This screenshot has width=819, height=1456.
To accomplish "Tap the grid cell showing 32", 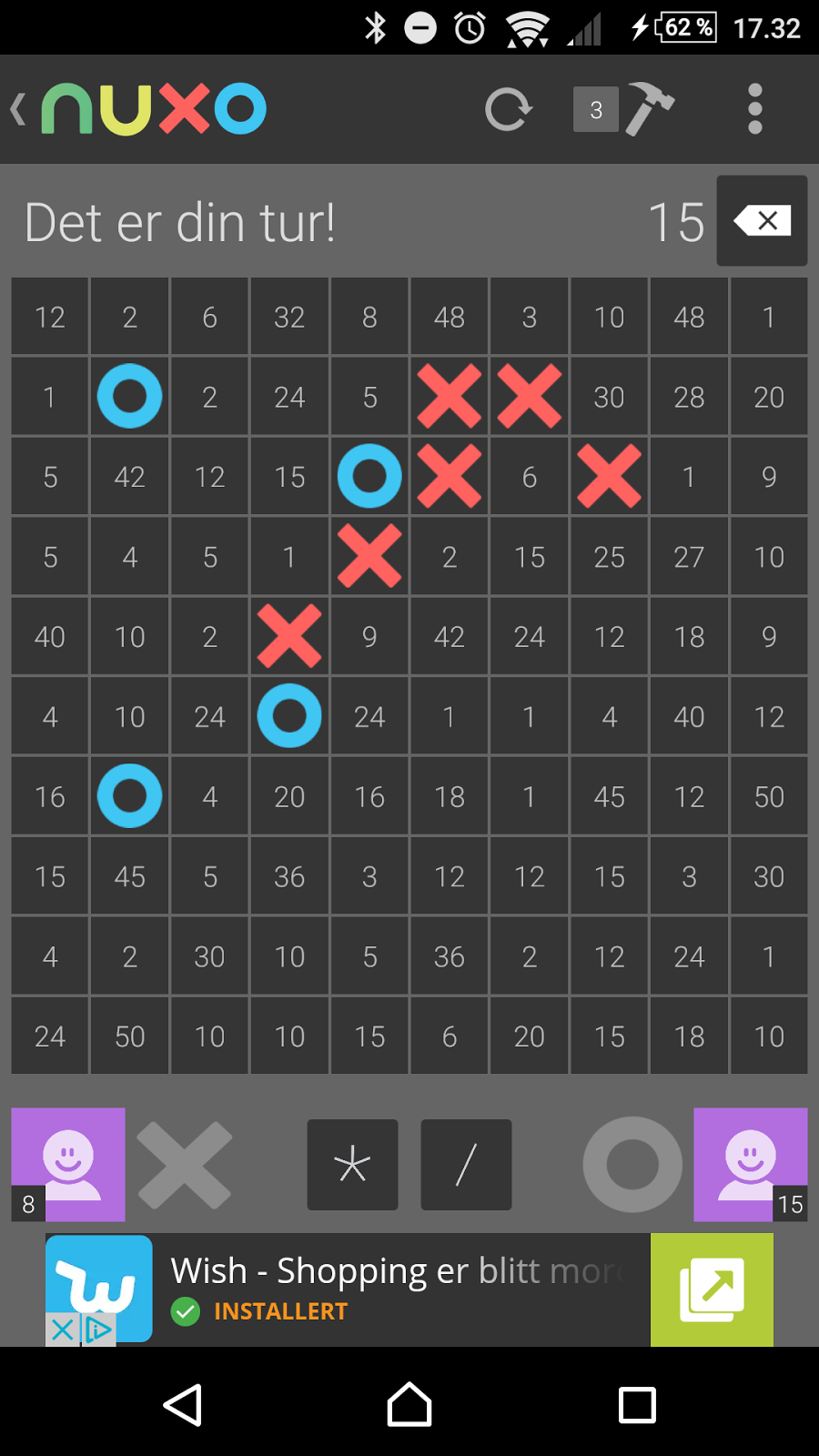I will pyautogui.click(x=289, y=317).
